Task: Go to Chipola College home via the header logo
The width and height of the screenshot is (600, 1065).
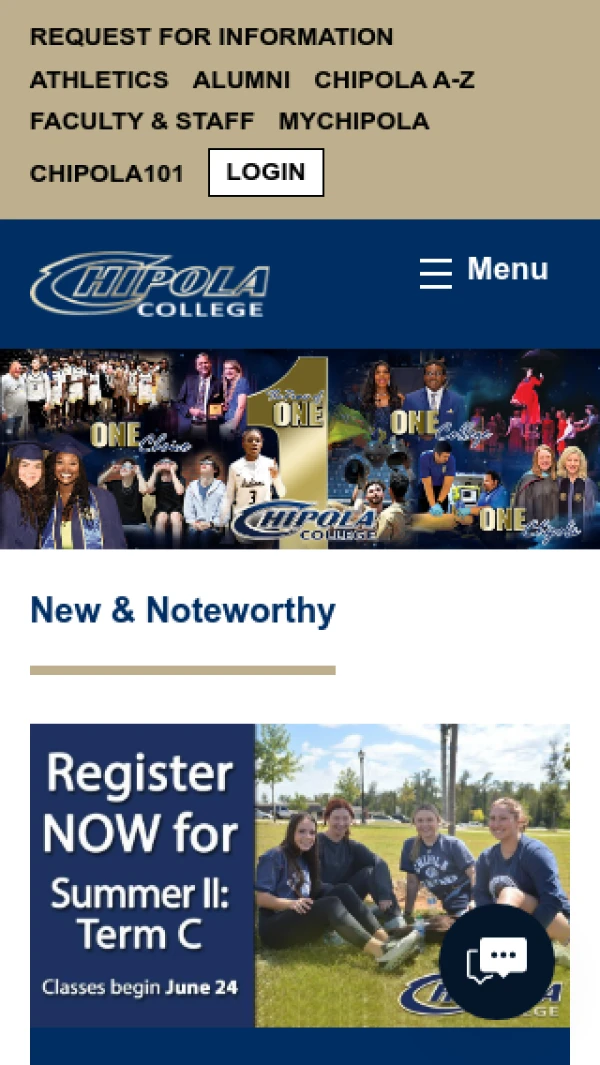Action: coord(150,284)
